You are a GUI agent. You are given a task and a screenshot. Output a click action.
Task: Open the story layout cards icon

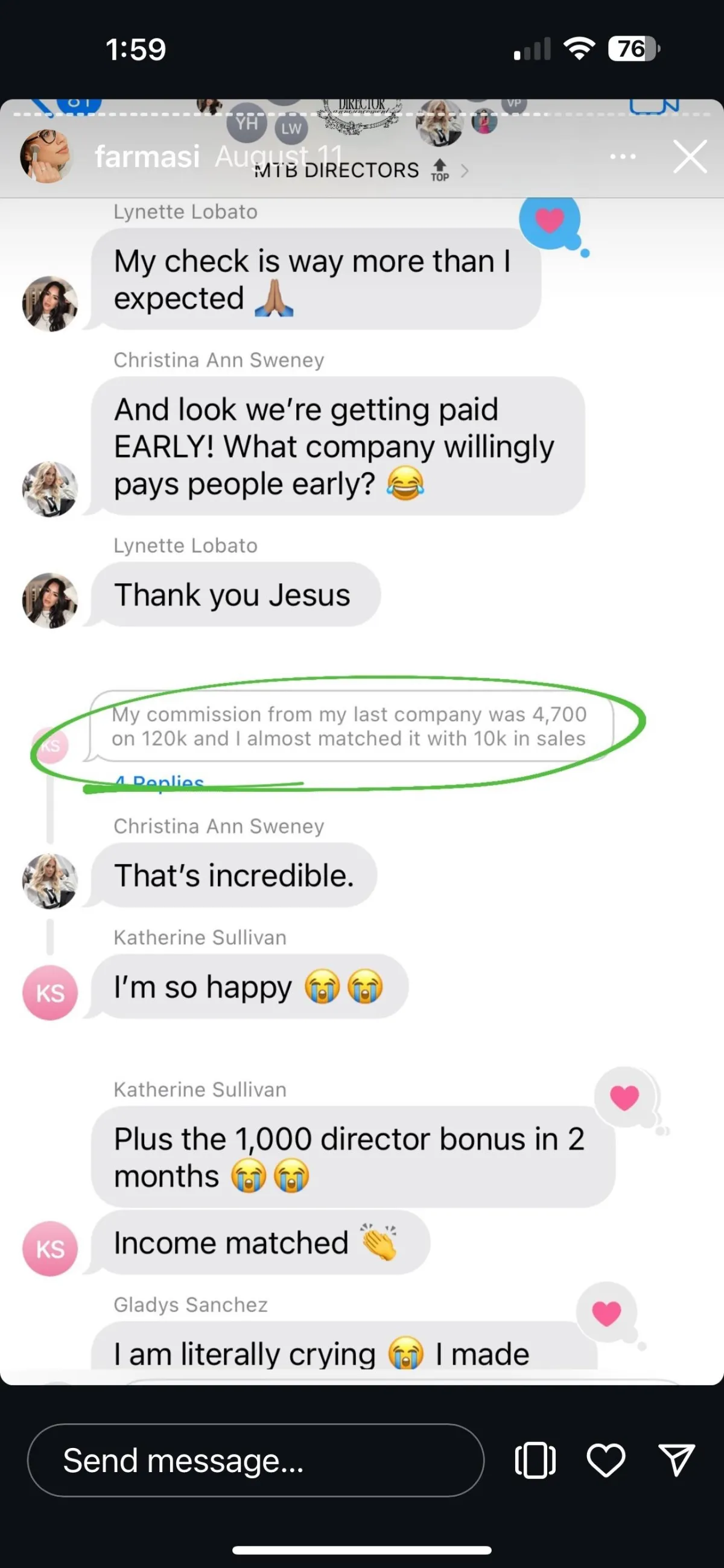535,1459
